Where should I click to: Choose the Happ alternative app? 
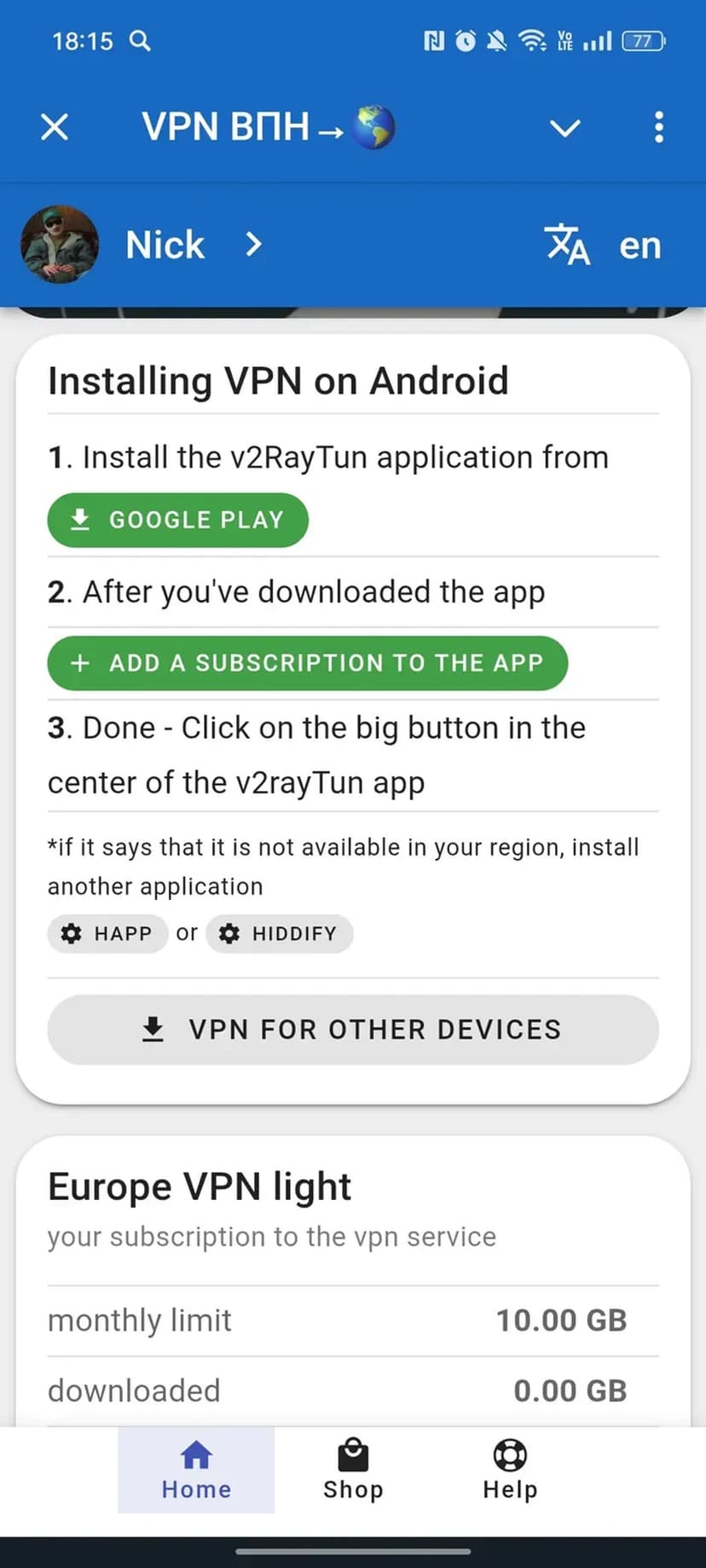[x=107, y=934]
